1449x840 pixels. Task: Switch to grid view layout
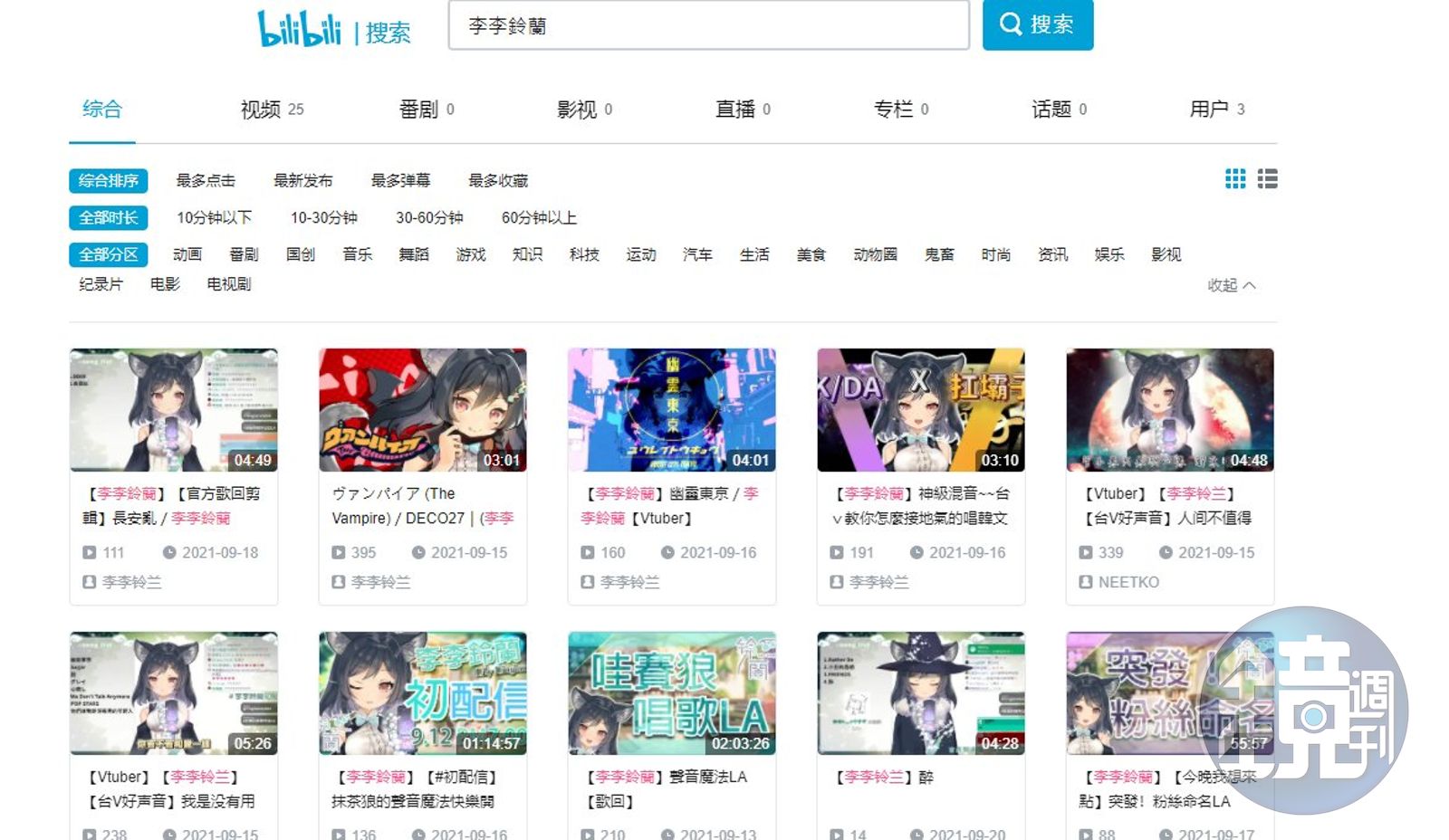(x=1235, y=179)
